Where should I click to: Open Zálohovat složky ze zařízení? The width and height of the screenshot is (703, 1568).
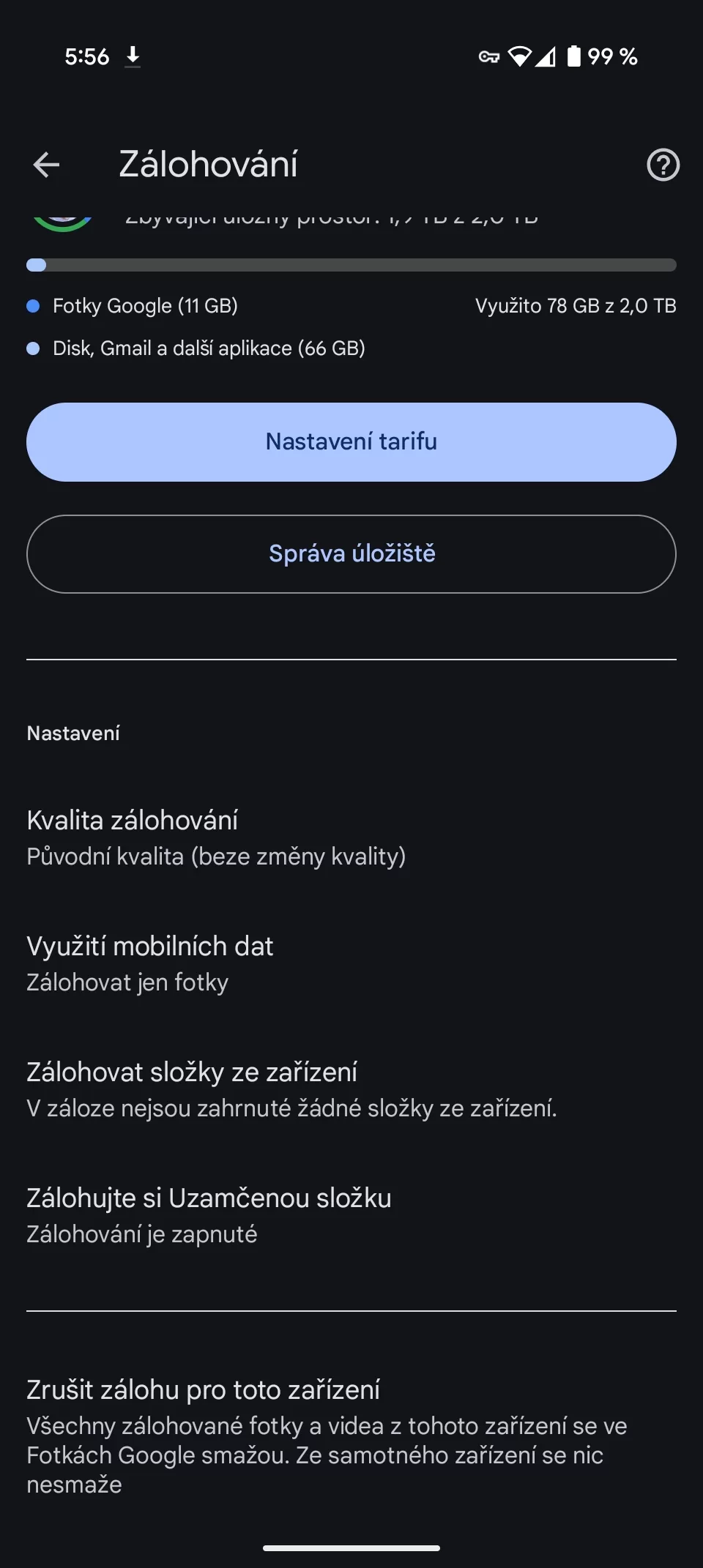click(x=291, y=1089)
